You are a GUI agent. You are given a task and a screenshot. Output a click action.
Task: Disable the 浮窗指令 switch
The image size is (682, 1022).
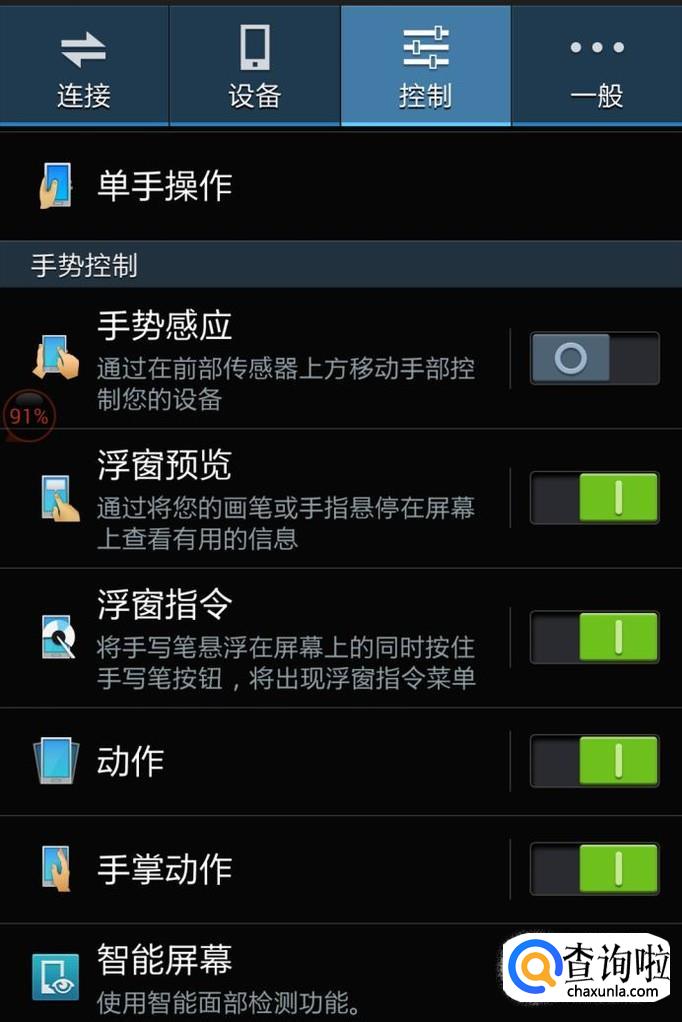(595, 637)
